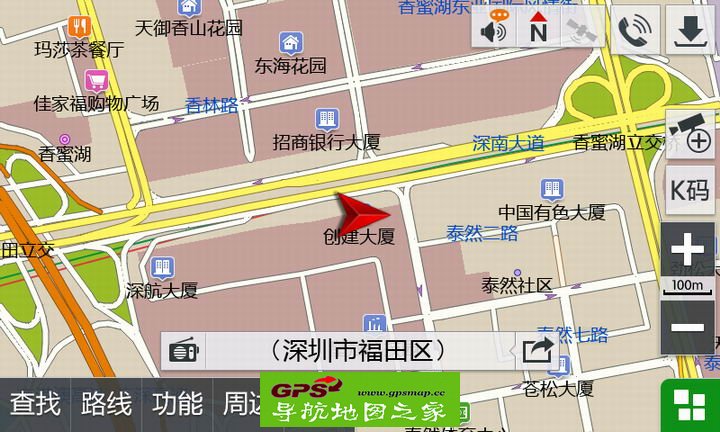Open the download button

pyautogui.click(x=690, y=30)
